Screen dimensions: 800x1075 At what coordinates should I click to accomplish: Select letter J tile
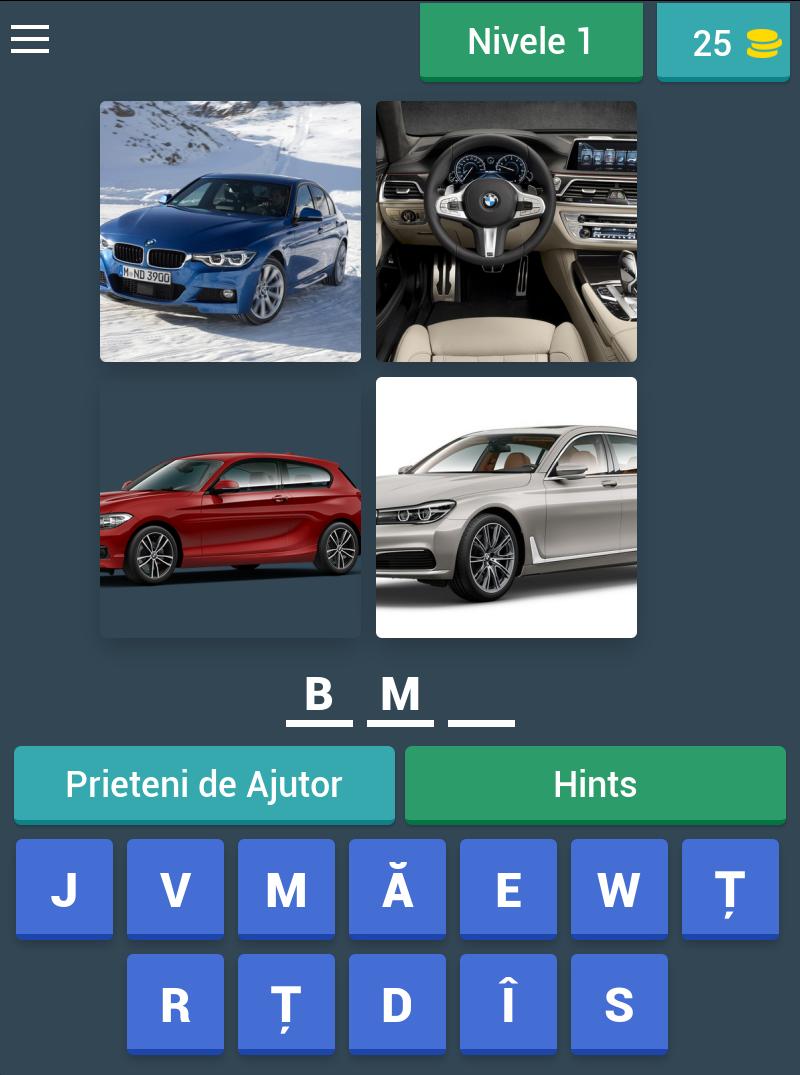(64, 889)
